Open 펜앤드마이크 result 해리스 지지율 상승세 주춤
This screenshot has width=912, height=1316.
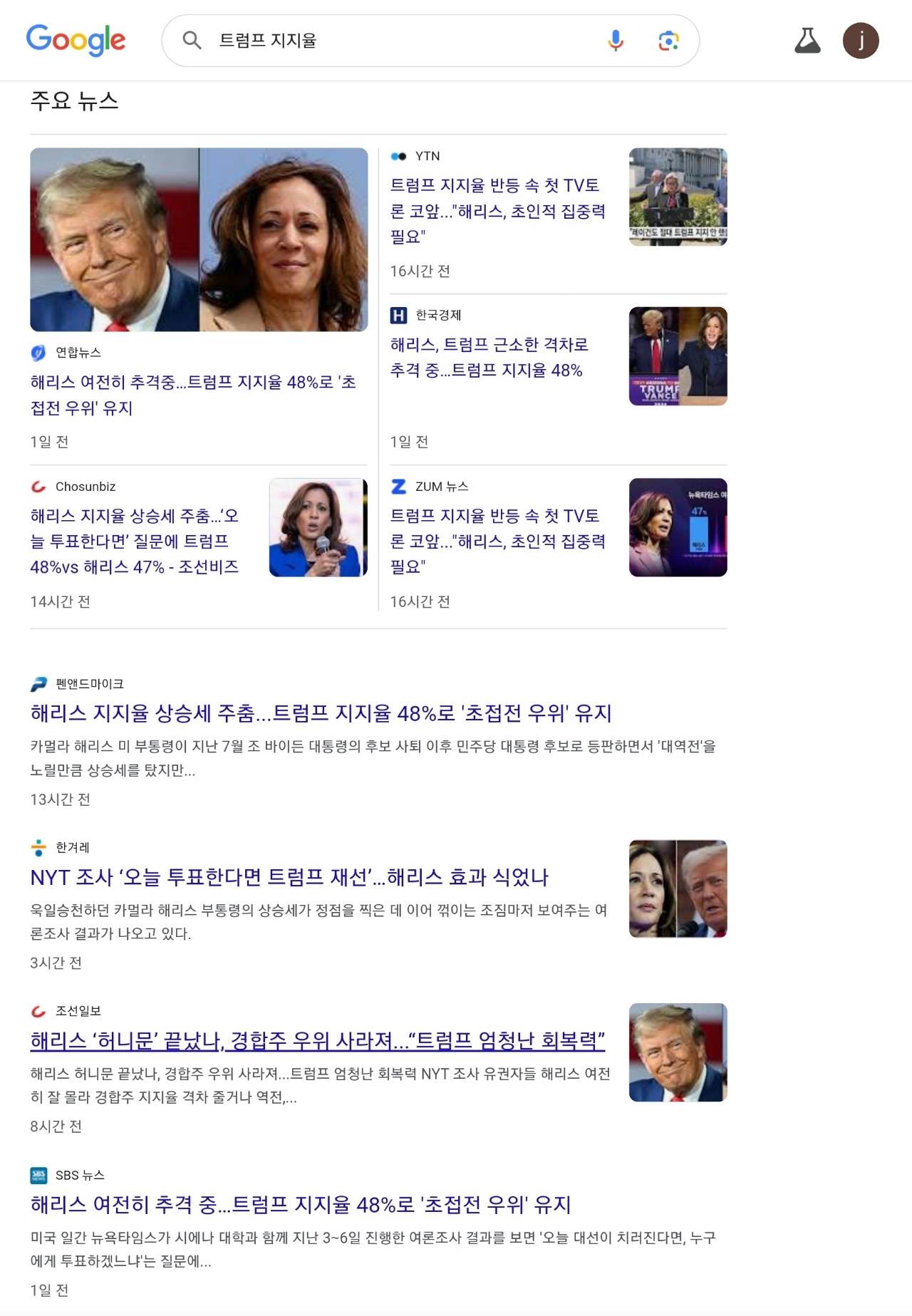point(321,713)
